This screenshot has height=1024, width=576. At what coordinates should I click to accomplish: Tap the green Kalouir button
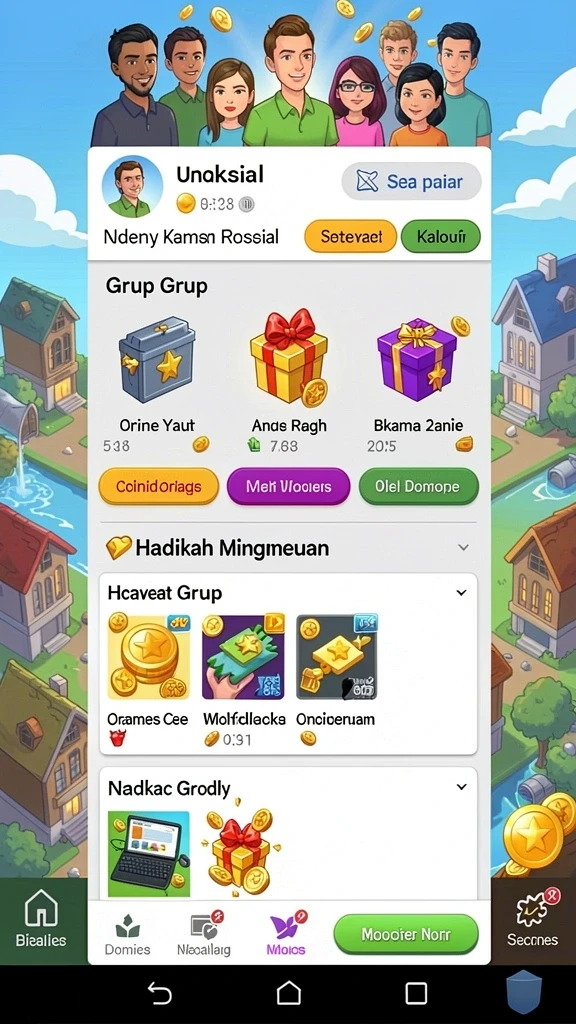[440, 236]
